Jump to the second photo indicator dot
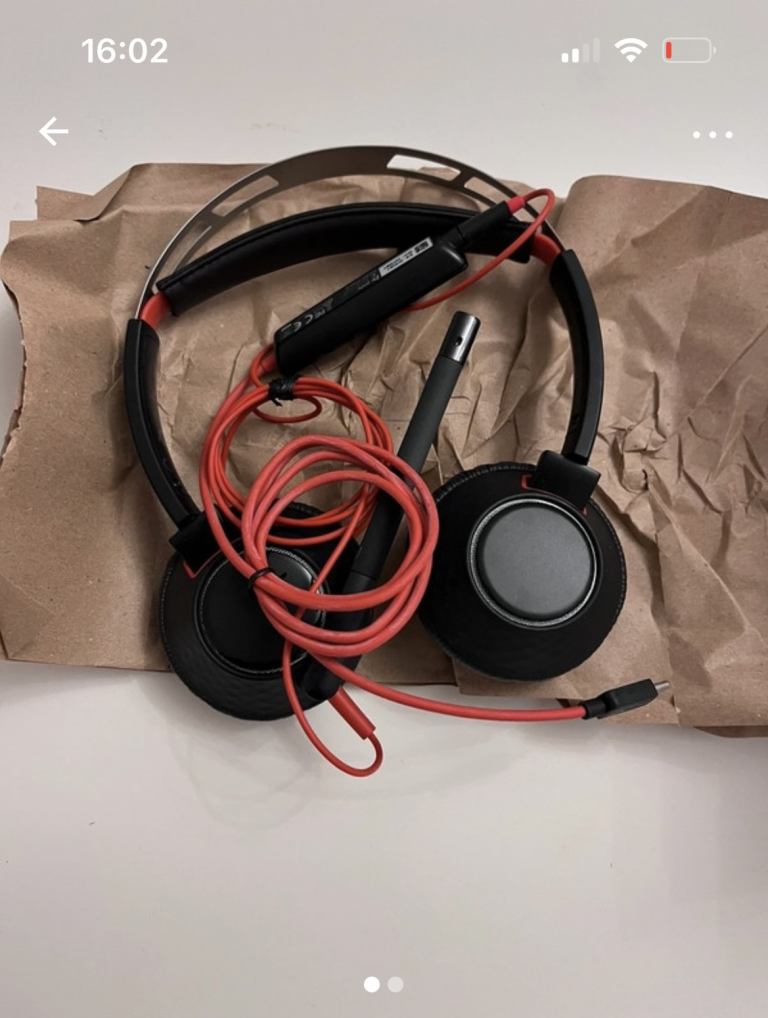This screenshot has height=1018, width=768. click(396, 985)
